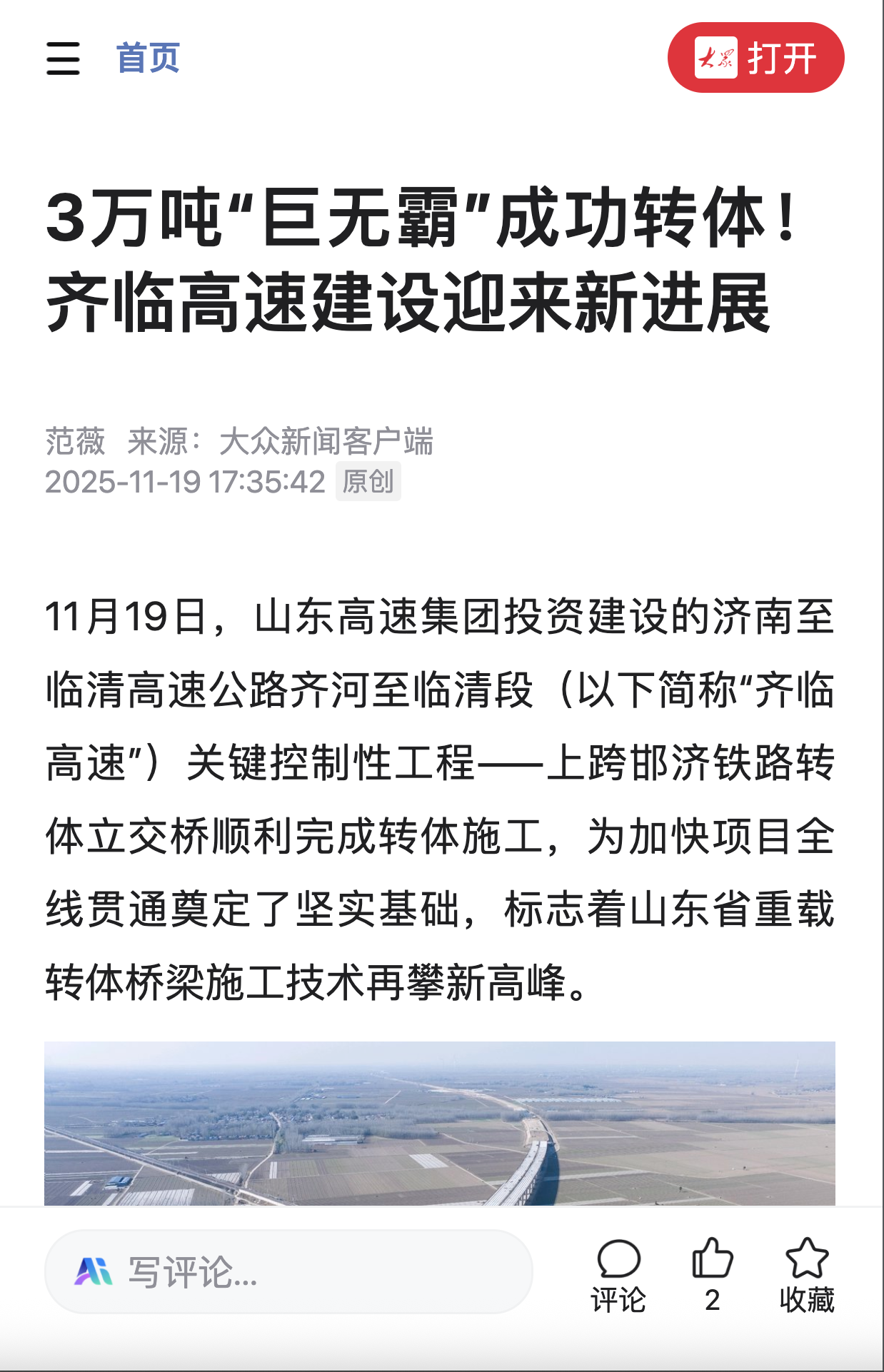The width and height of the screenshot is (884, 1372).
Task: View the bridge aerial photo
Action: [x=439, y=1123]
